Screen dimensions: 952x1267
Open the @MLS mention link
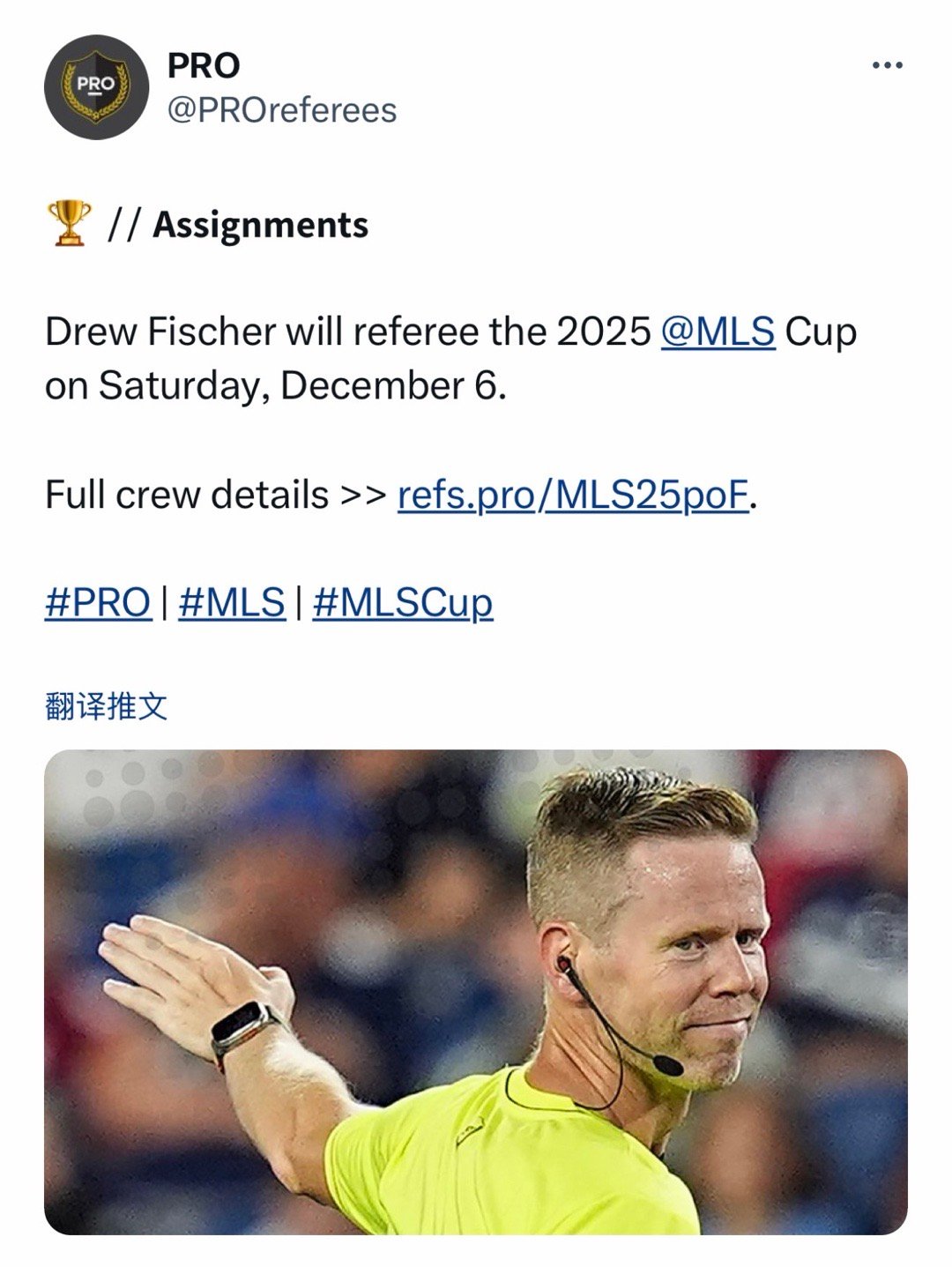(719, 332)
